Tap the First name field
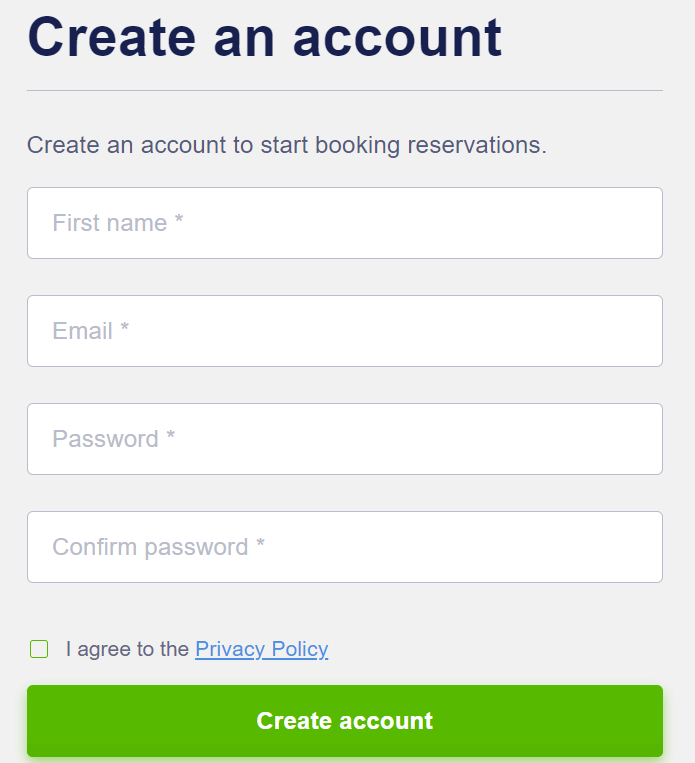Image resolution: width=695 pixels, height=763 pixels. pos(344,223)
